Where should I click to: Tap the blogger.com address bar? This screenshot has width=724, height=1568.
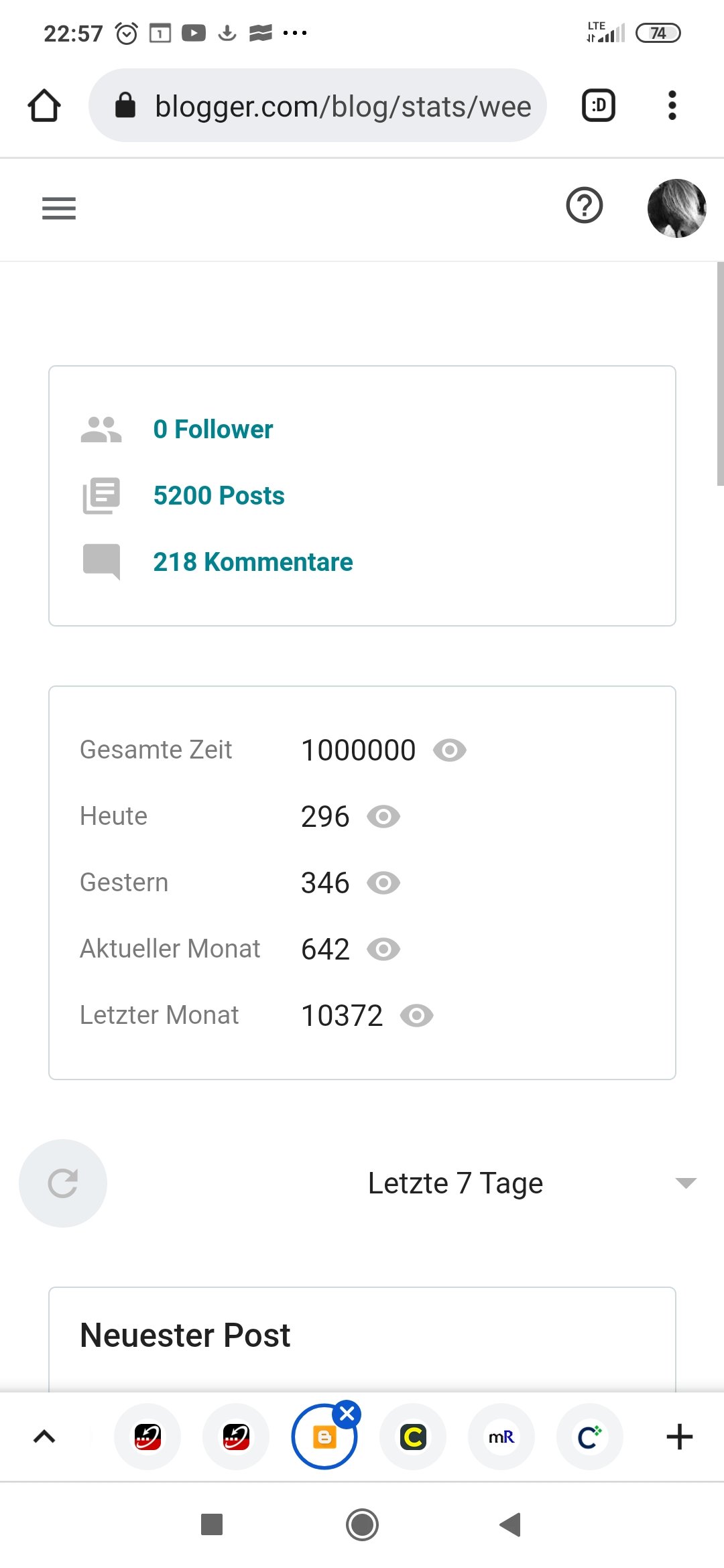[318, 106]
